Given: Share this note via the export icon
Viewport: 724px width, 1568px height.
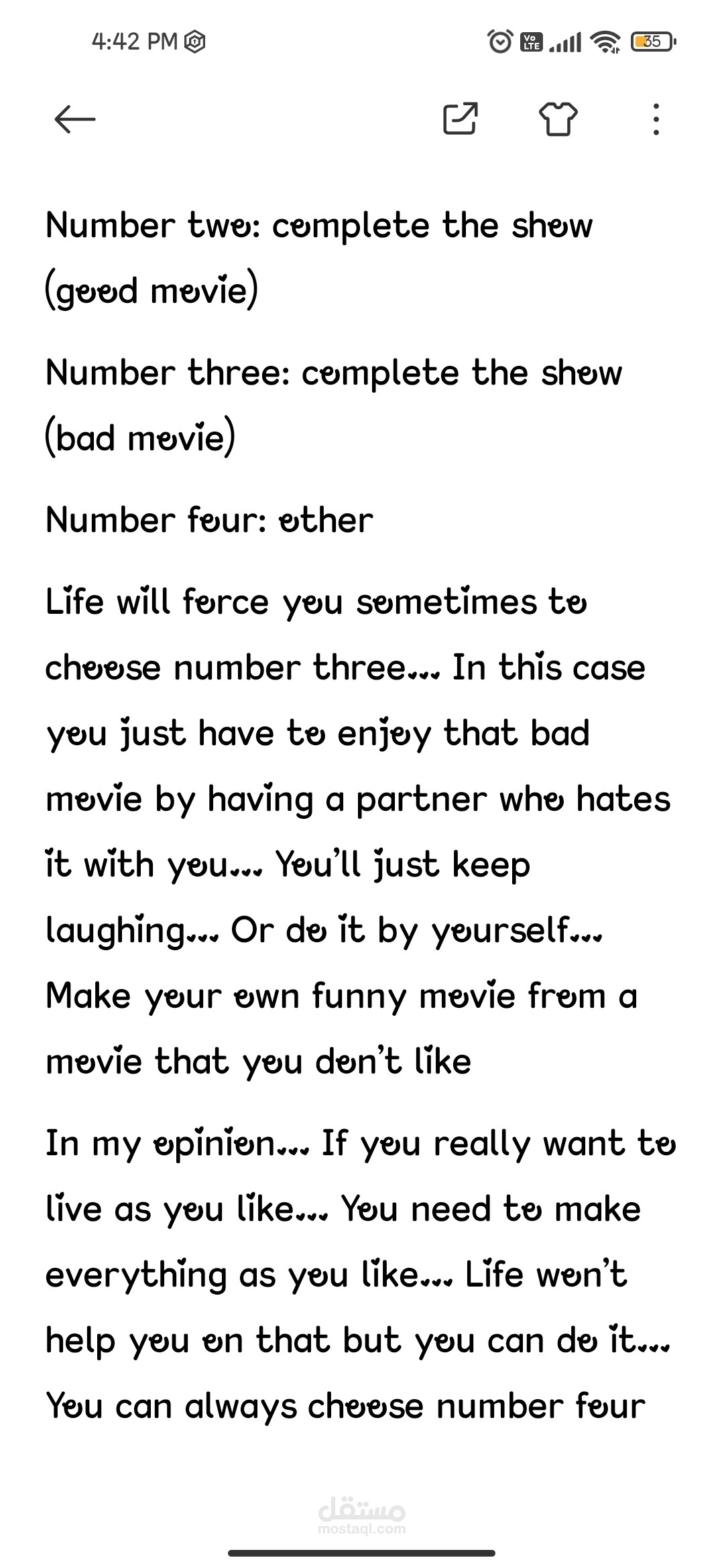Looking at the screenshot, I should pyautogui.click(x=461, y=119).
